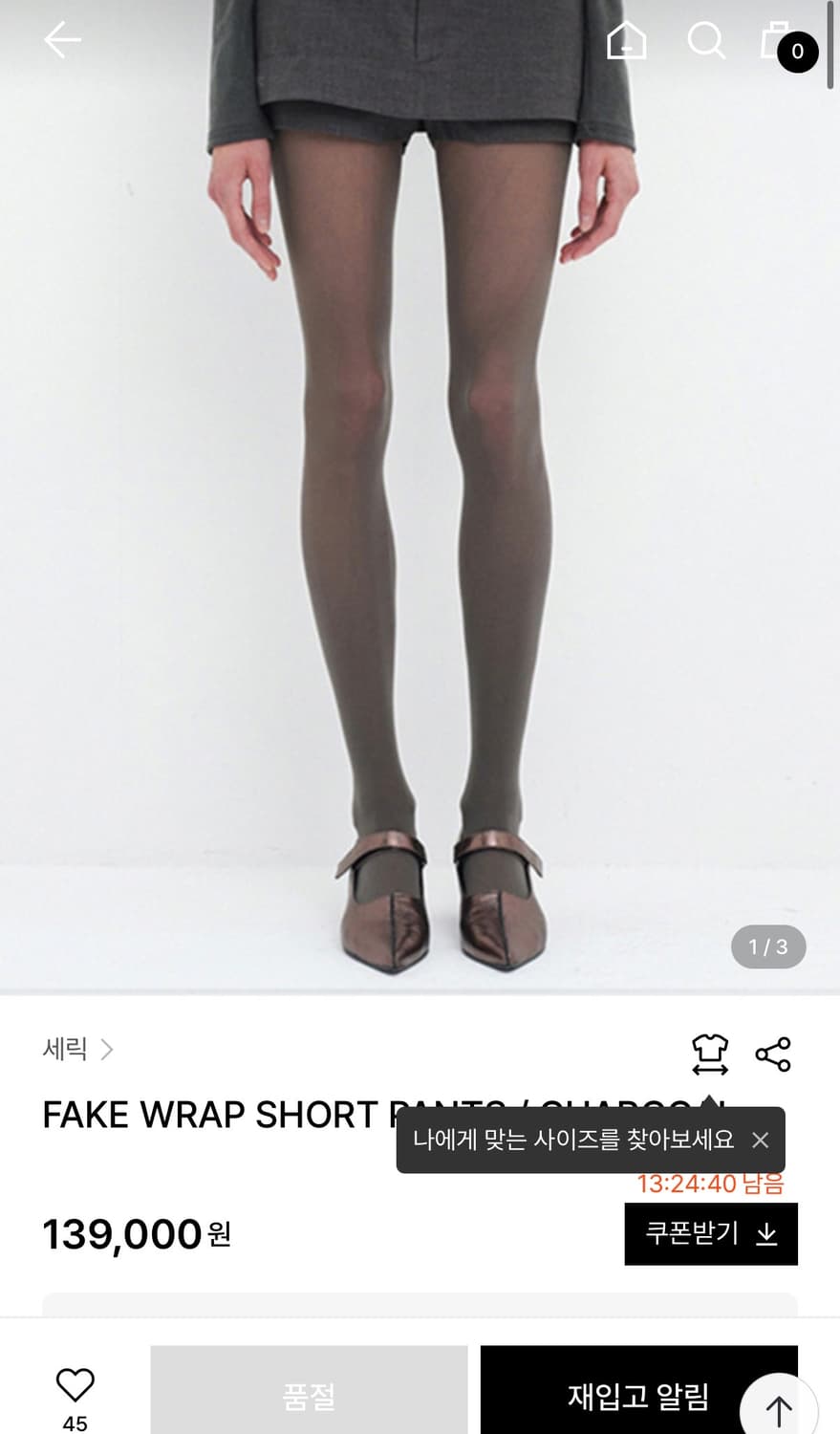Click the 1/3 image counter badge
Viewport: 840px width, 1434px height.
767,947
